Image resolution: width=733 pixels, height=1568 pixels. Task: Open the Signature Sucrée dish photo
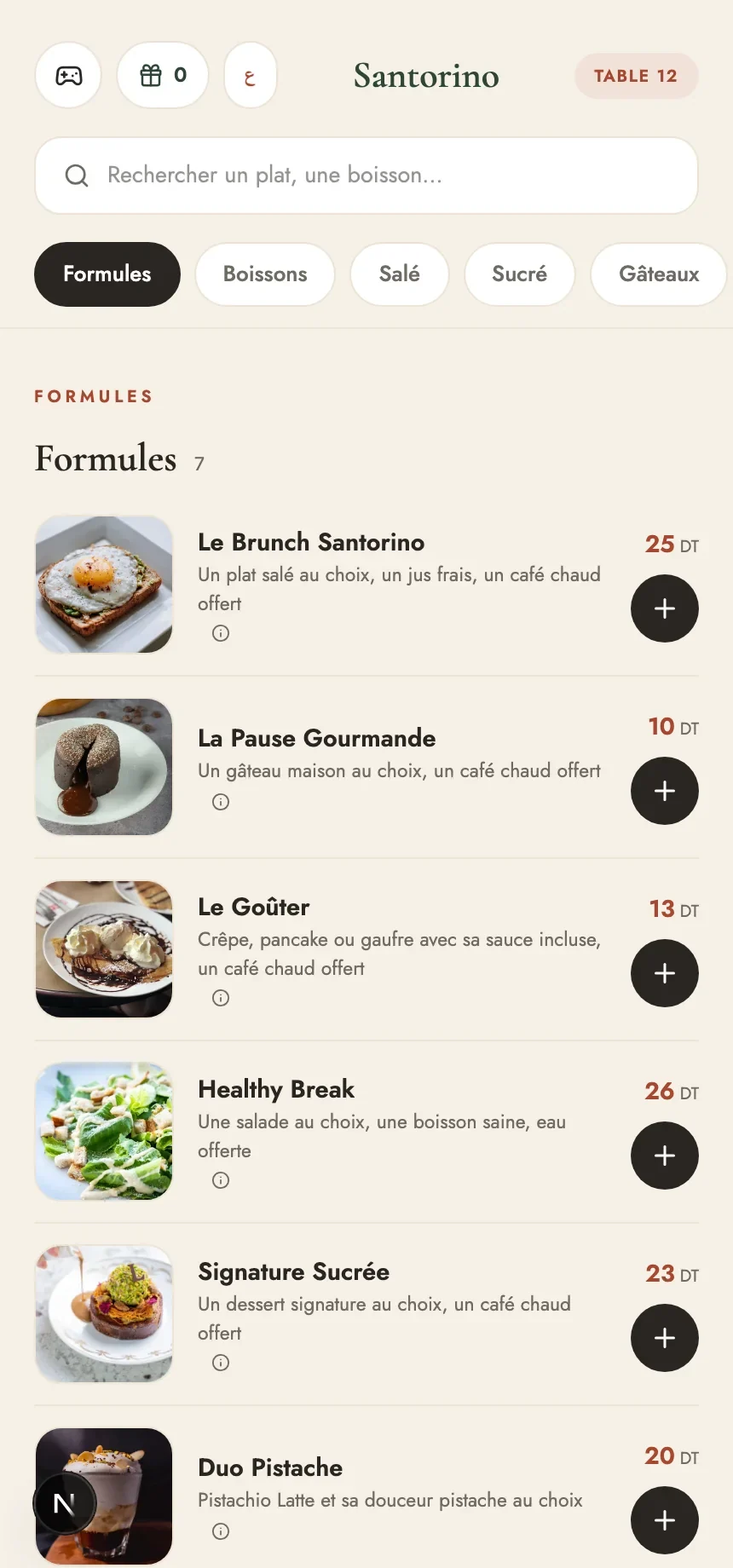104,1314
